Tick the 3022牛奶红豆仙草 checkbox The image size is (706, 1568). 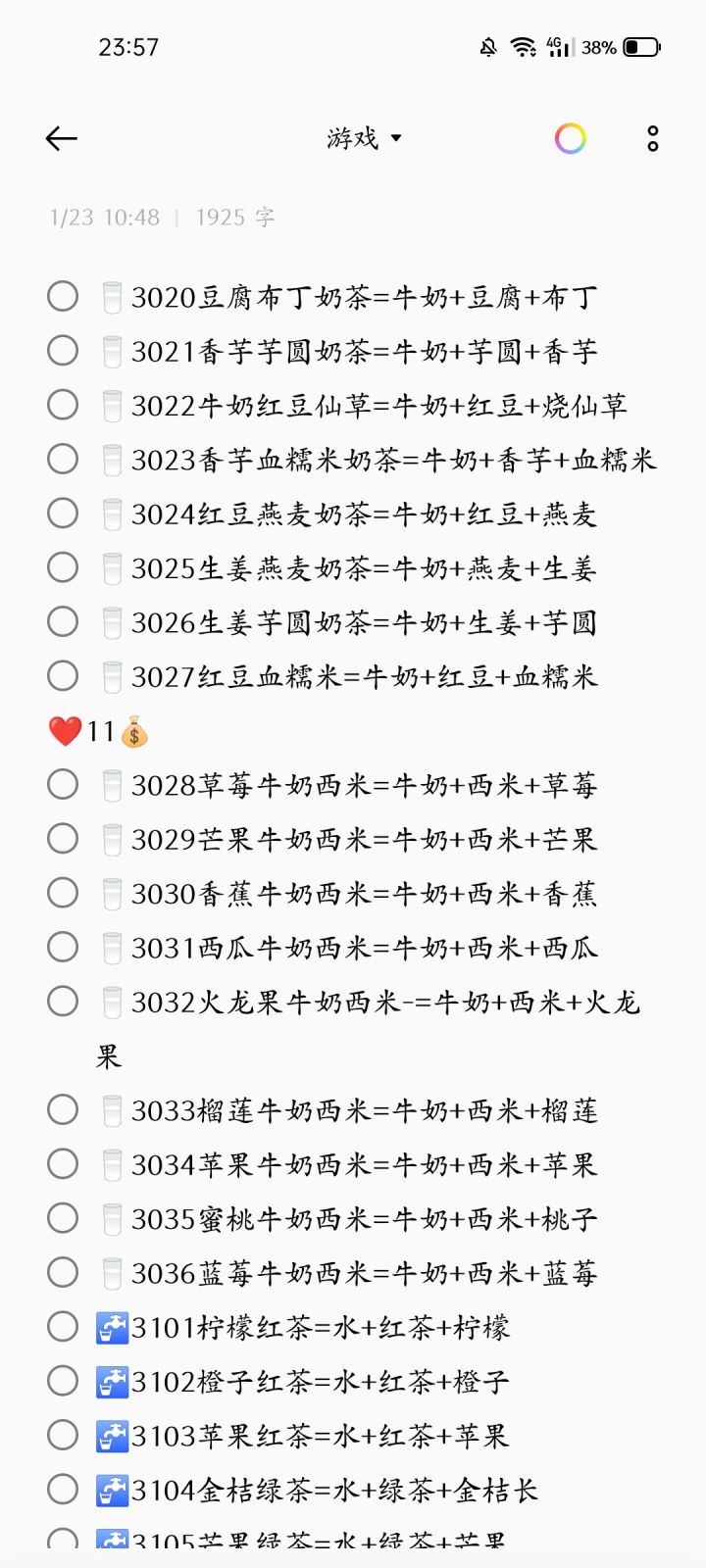tap(63, 404)
